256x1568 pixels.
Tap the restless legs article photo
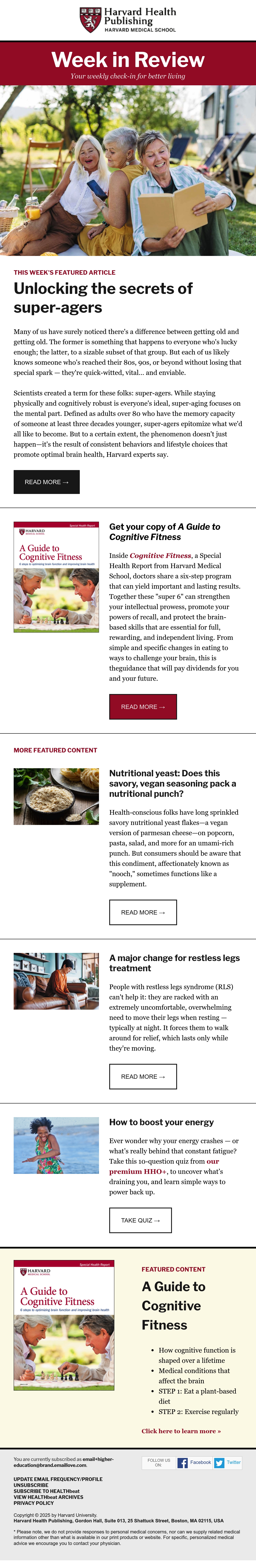pos(56,981)
